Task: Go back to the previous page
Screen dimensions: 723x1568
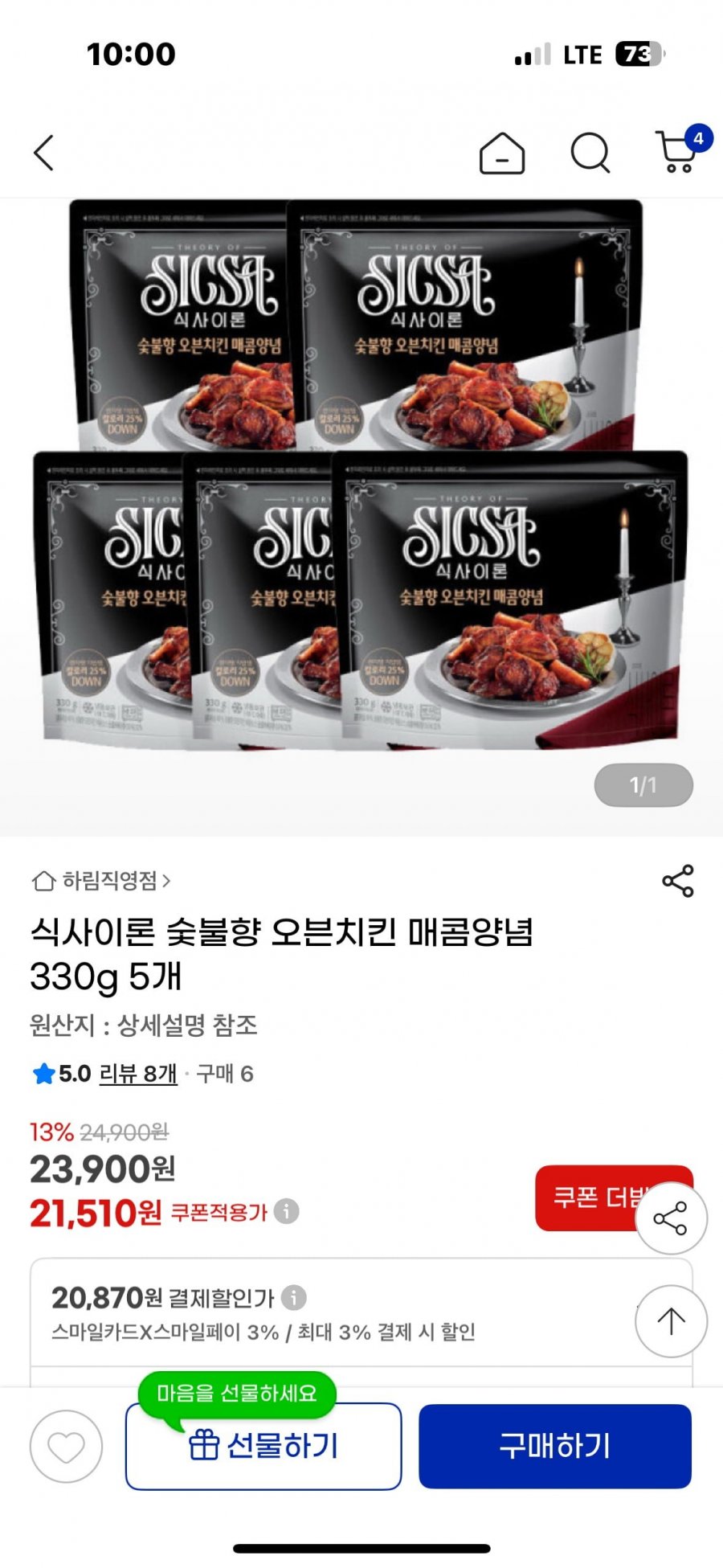Action: tap(44, 153)
